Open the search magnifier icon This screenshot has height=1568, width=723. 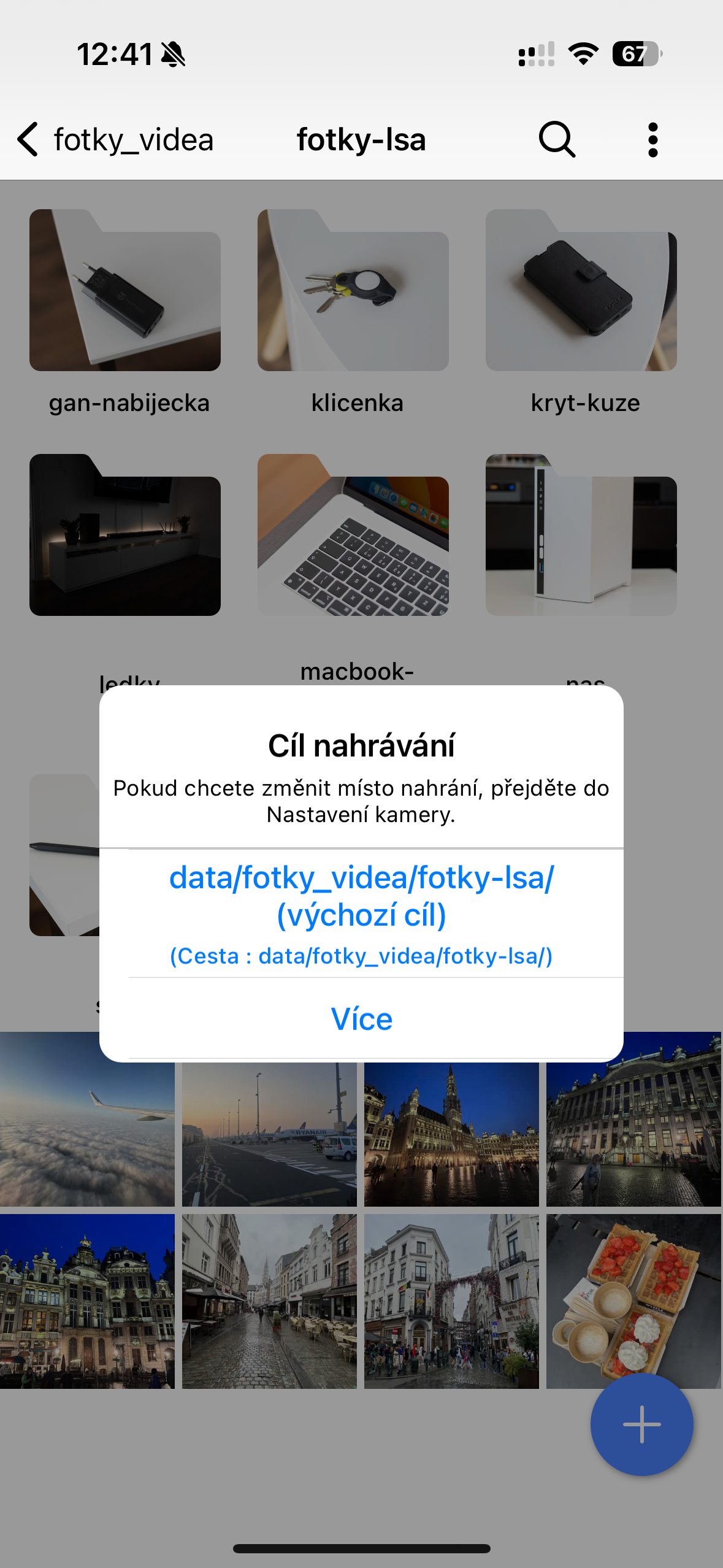tap(557, 140)
